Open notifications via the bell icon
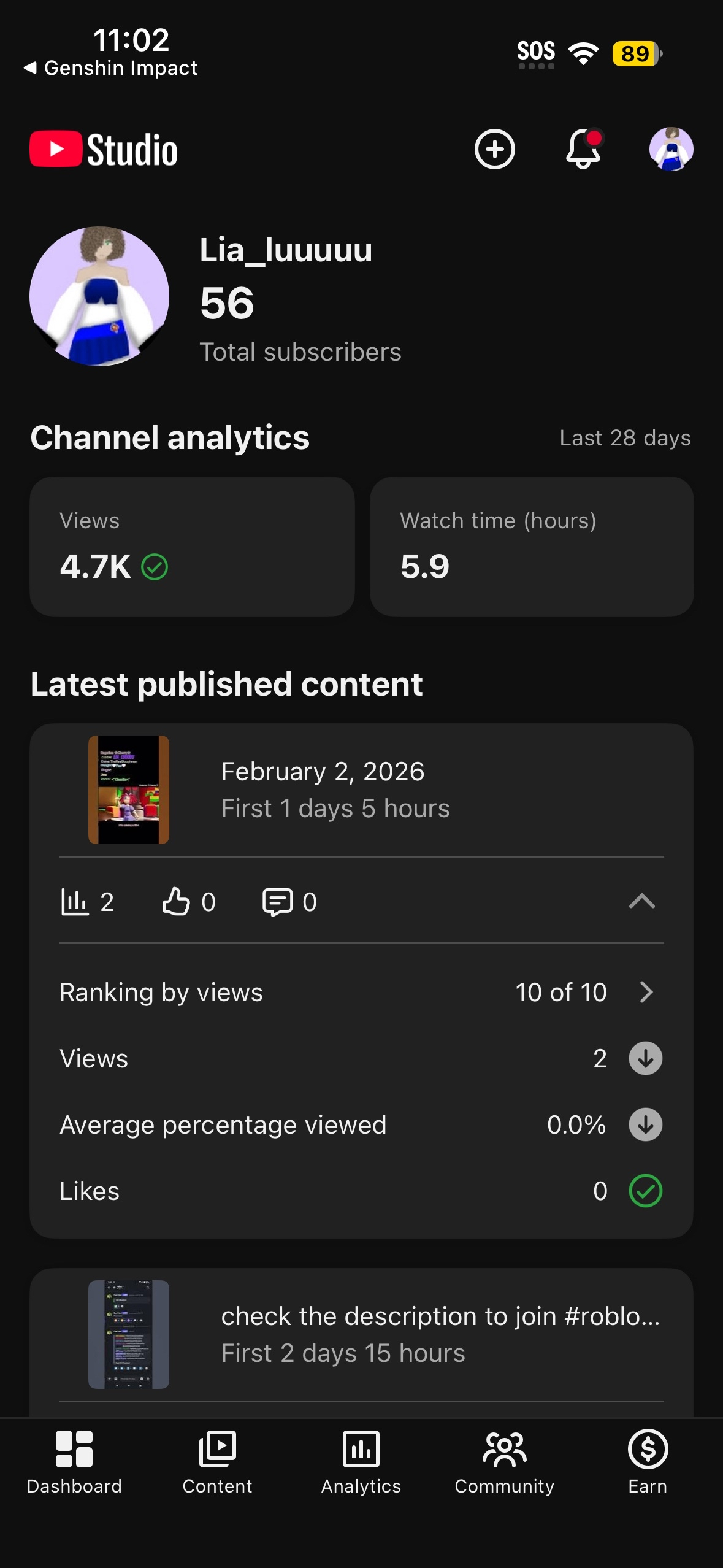 pyautogui.click(x=581, y=149)
